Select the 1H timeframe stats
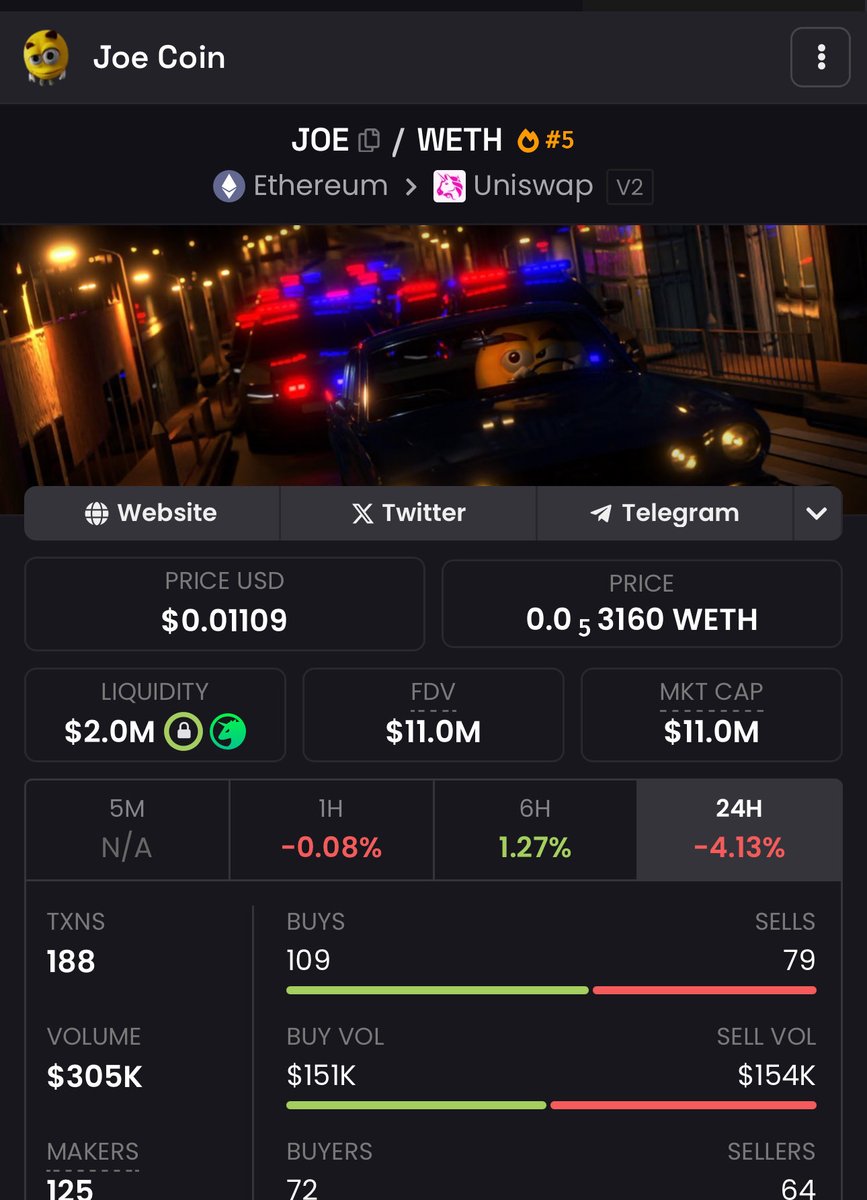Viewport: 867px width, 1200px height. click(x=331, y=830)
